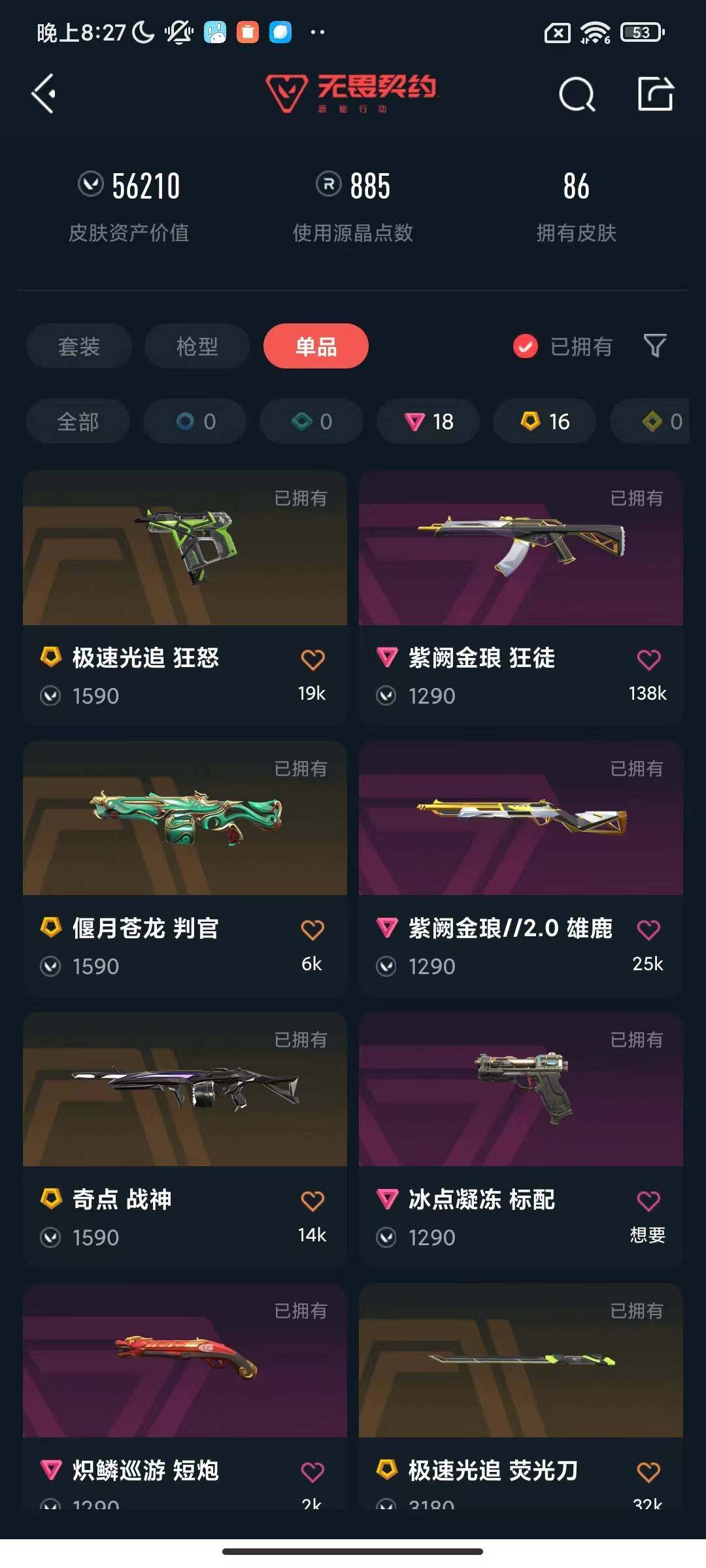Open the filter funnel icon

[x=654, y=346]
